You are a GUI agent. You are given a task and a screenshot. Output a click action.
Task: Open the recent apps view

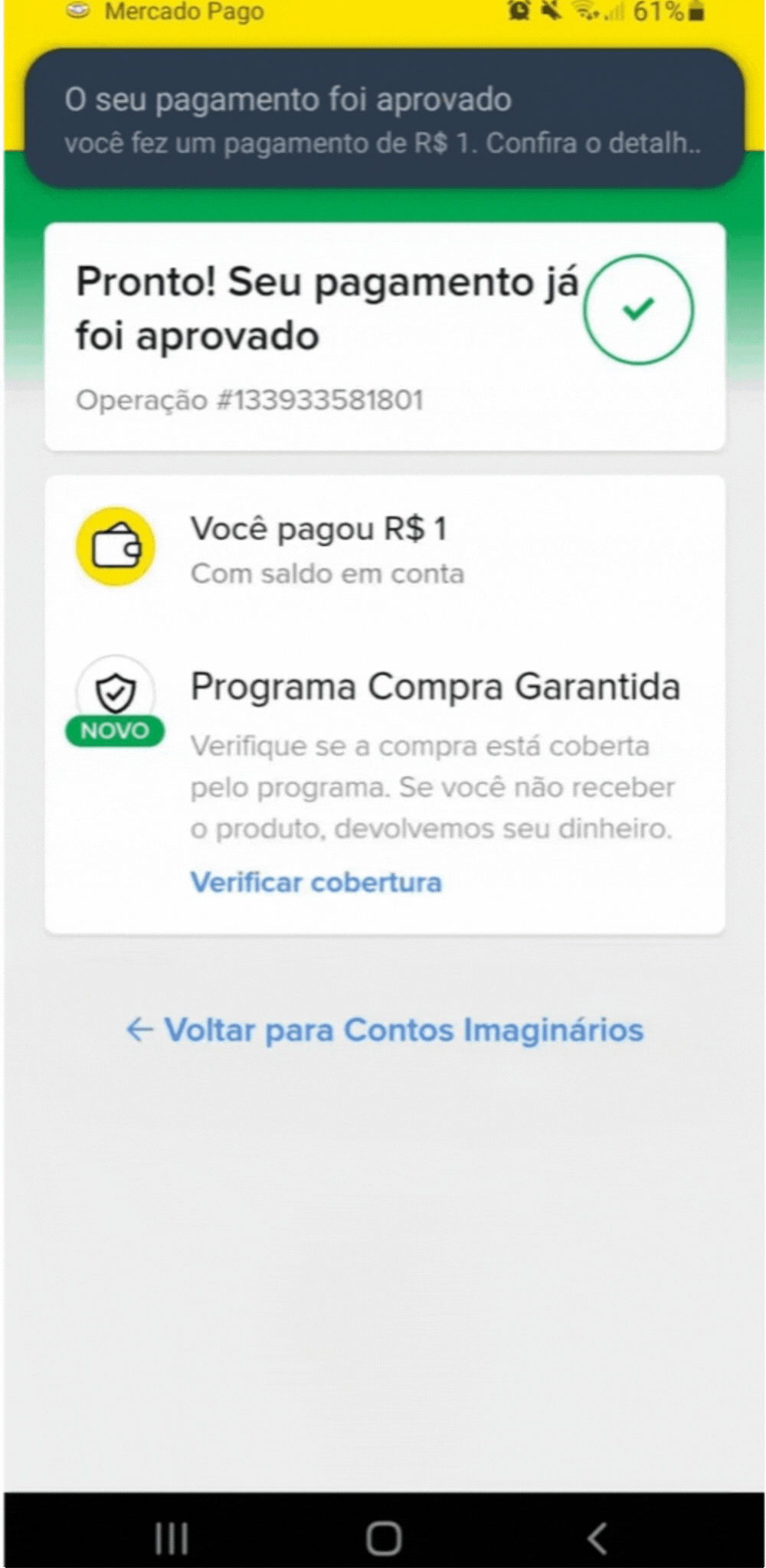(172, 1537)
